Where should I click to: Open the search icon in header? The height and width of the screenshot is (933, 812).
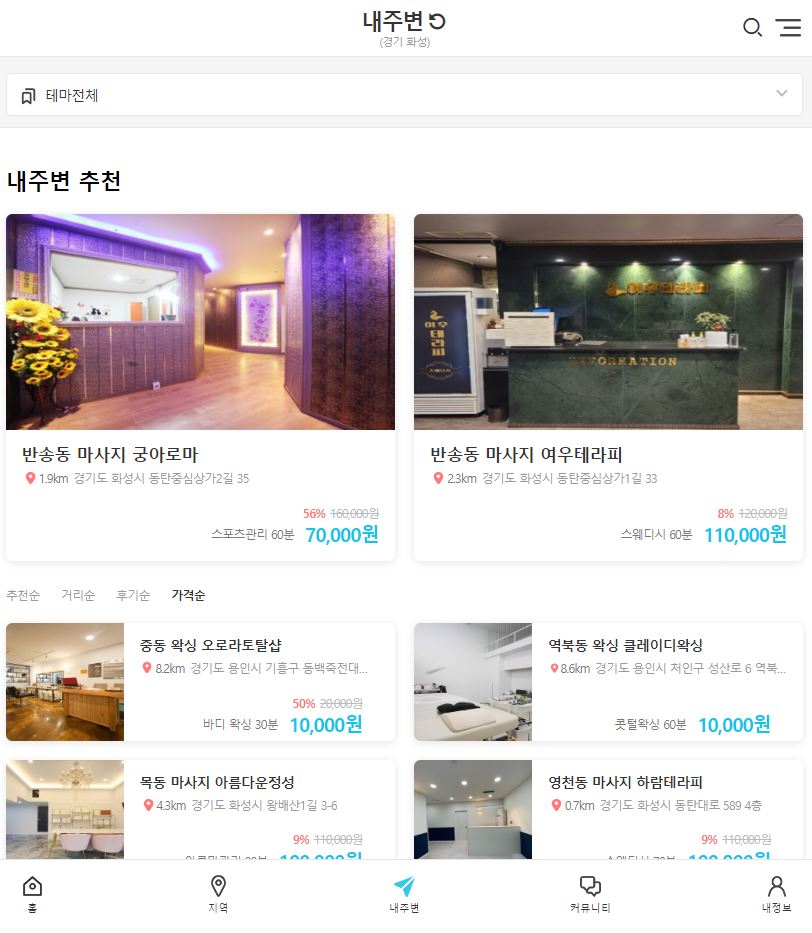pyautogui.click(x=752, y=28)
